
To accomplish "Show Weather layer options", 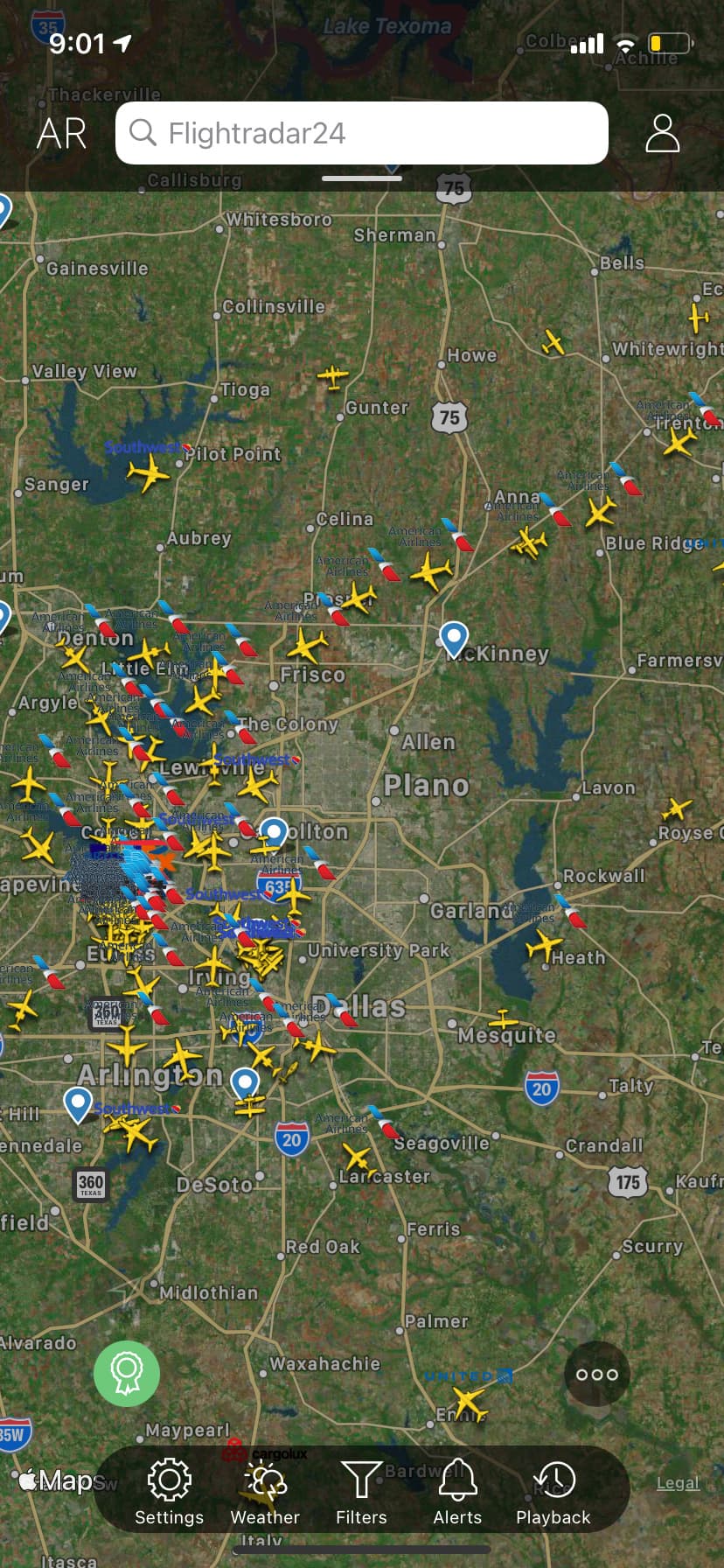I will (265, 1492).
